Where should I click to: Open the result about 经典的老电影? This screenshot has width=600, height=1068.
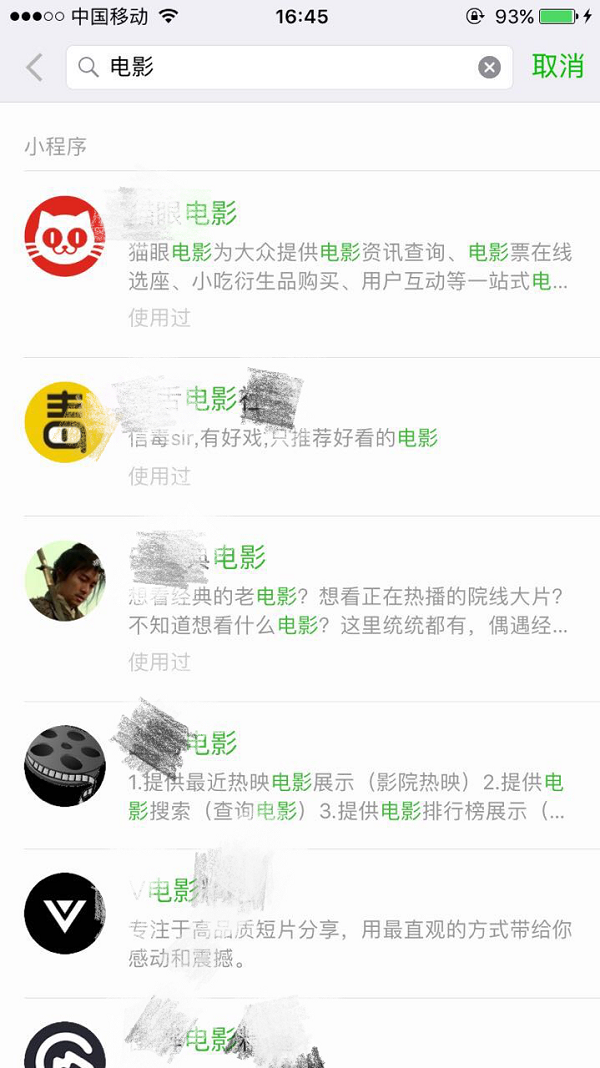(300, 607)
